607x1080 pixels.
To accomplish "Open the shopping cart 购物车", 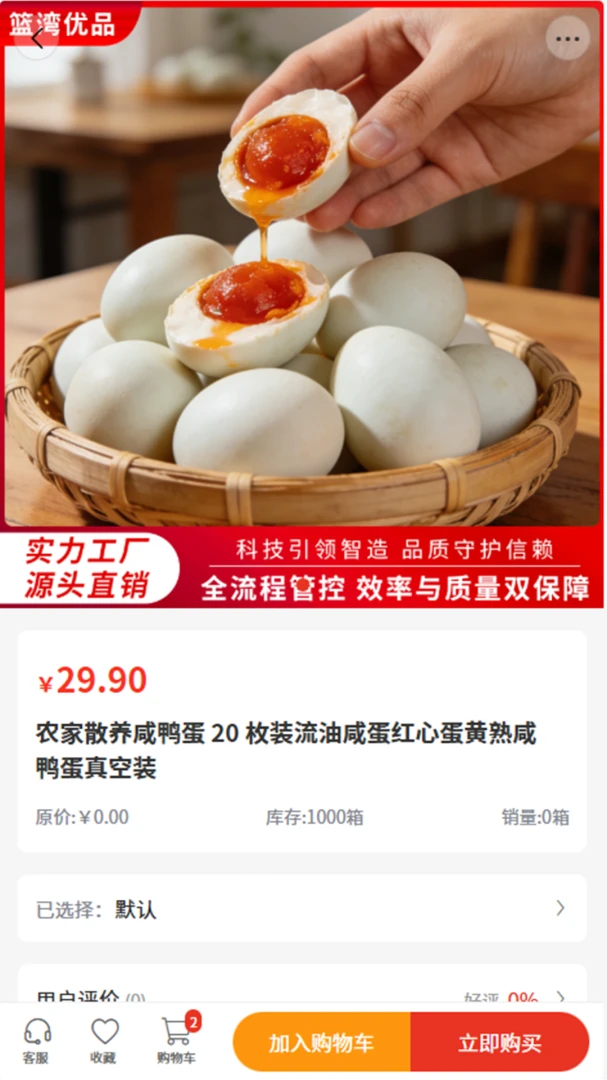I will pyautogui.click(x=176, y=1041).
